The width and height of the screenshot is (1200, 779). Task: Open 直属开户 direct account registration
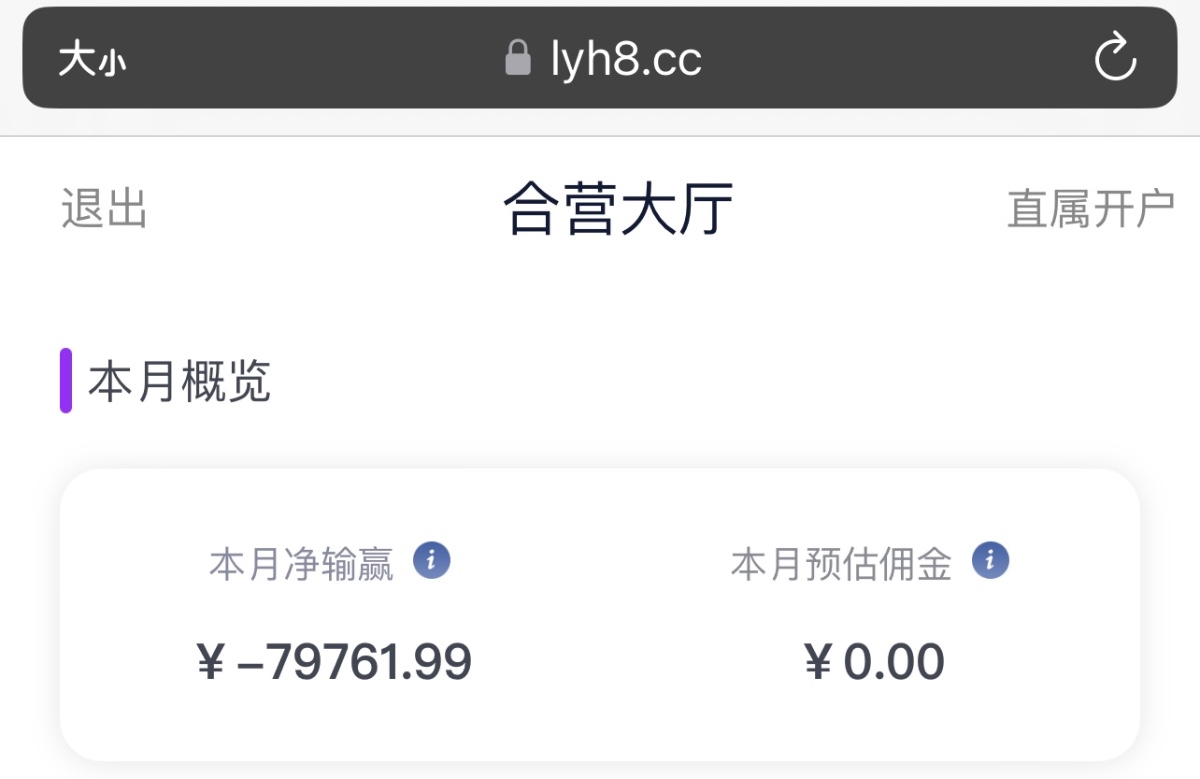[1090, 210]
